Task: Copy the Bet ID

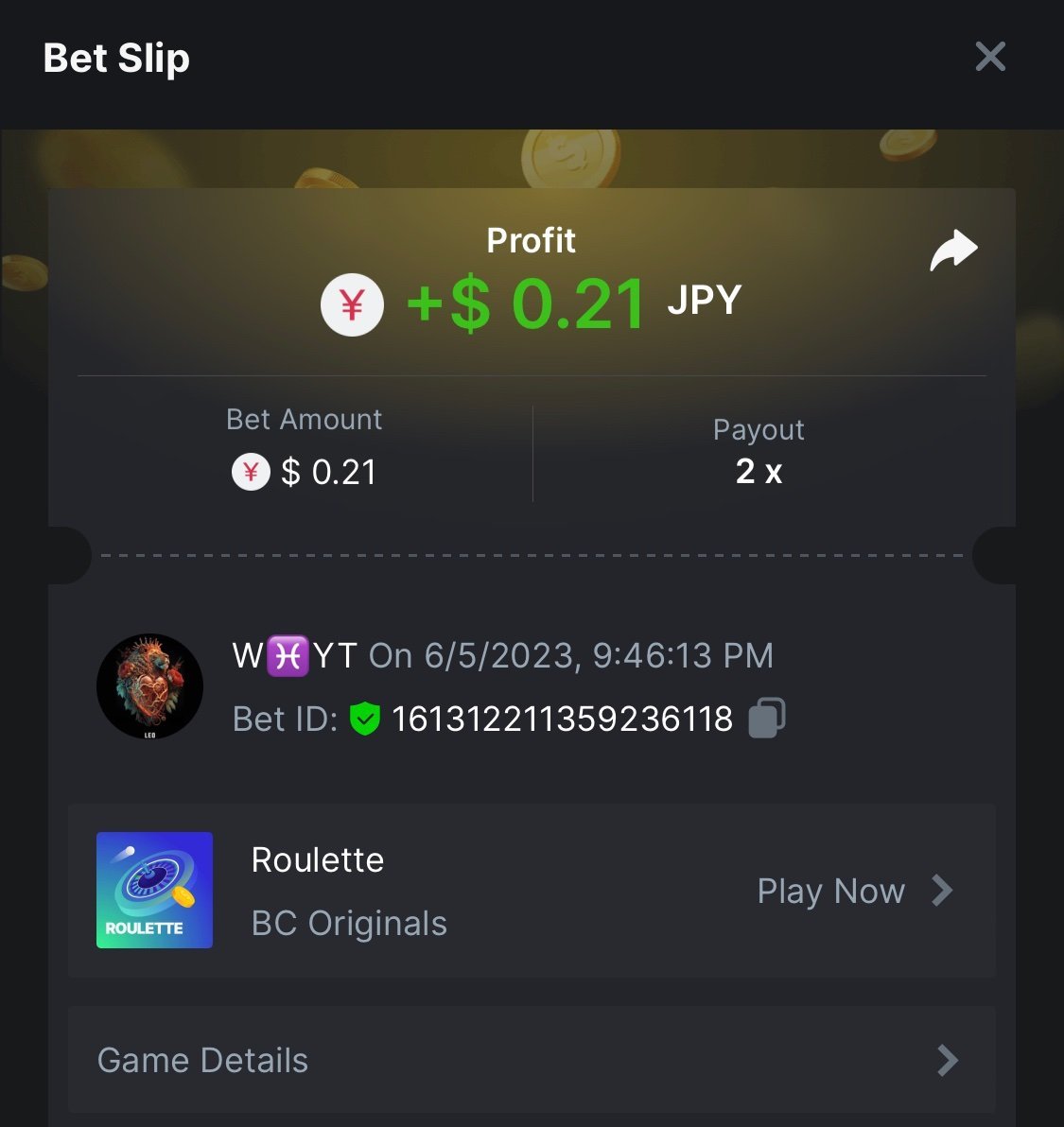Action: pos(767,718)
